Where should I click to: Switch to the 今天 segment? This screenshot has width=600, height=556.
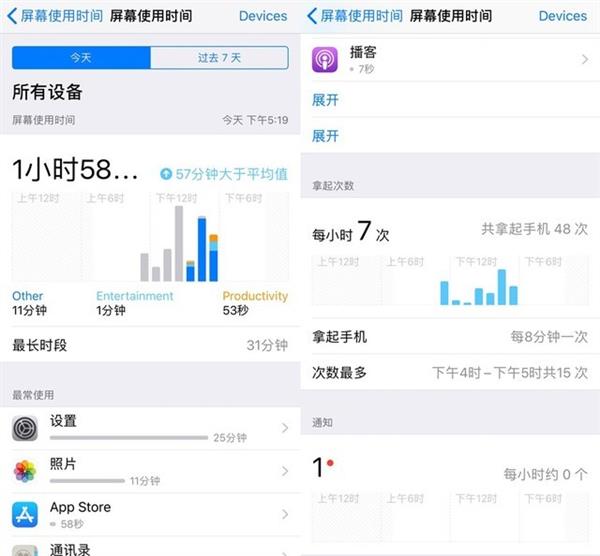[x=81, y=57]
